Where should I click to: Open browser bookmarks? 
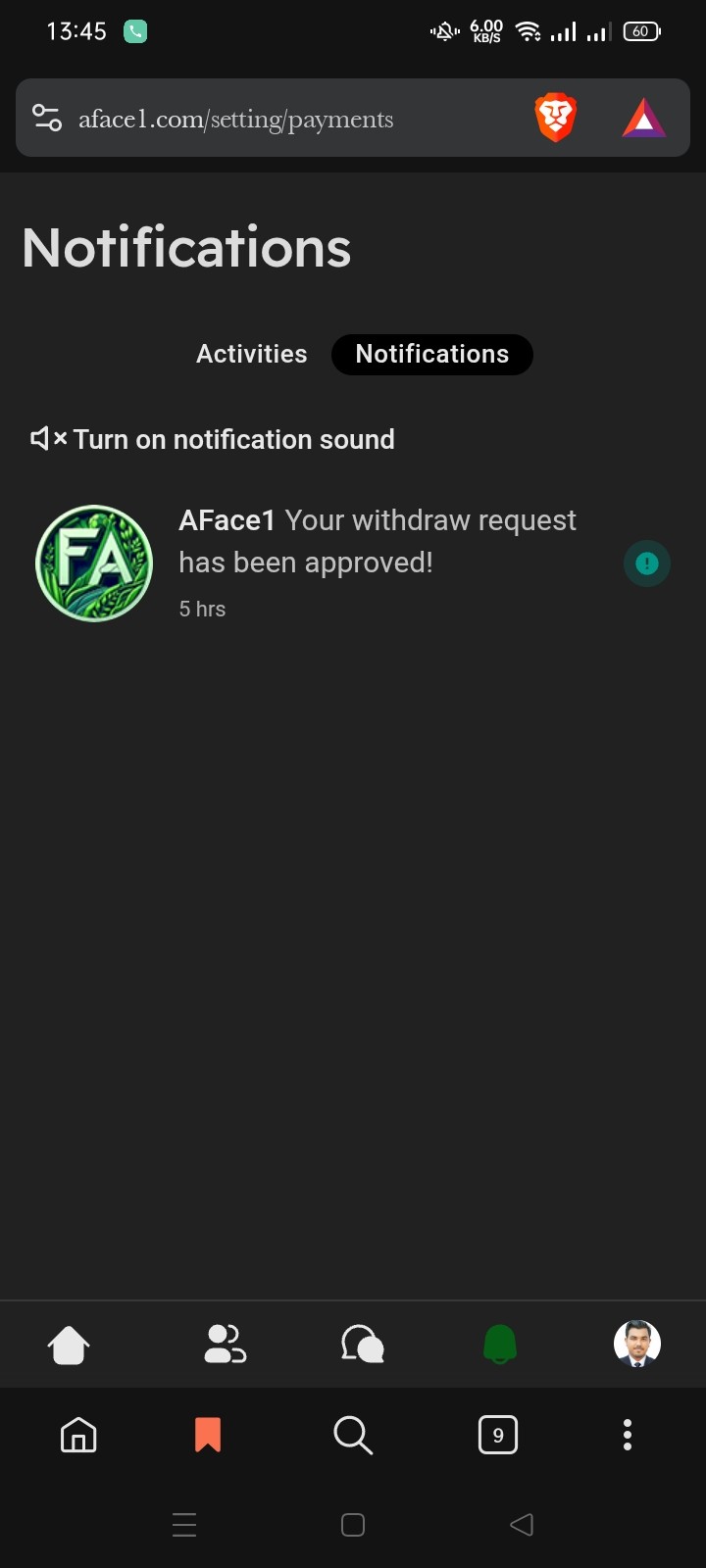click(x=208, y=1436)
